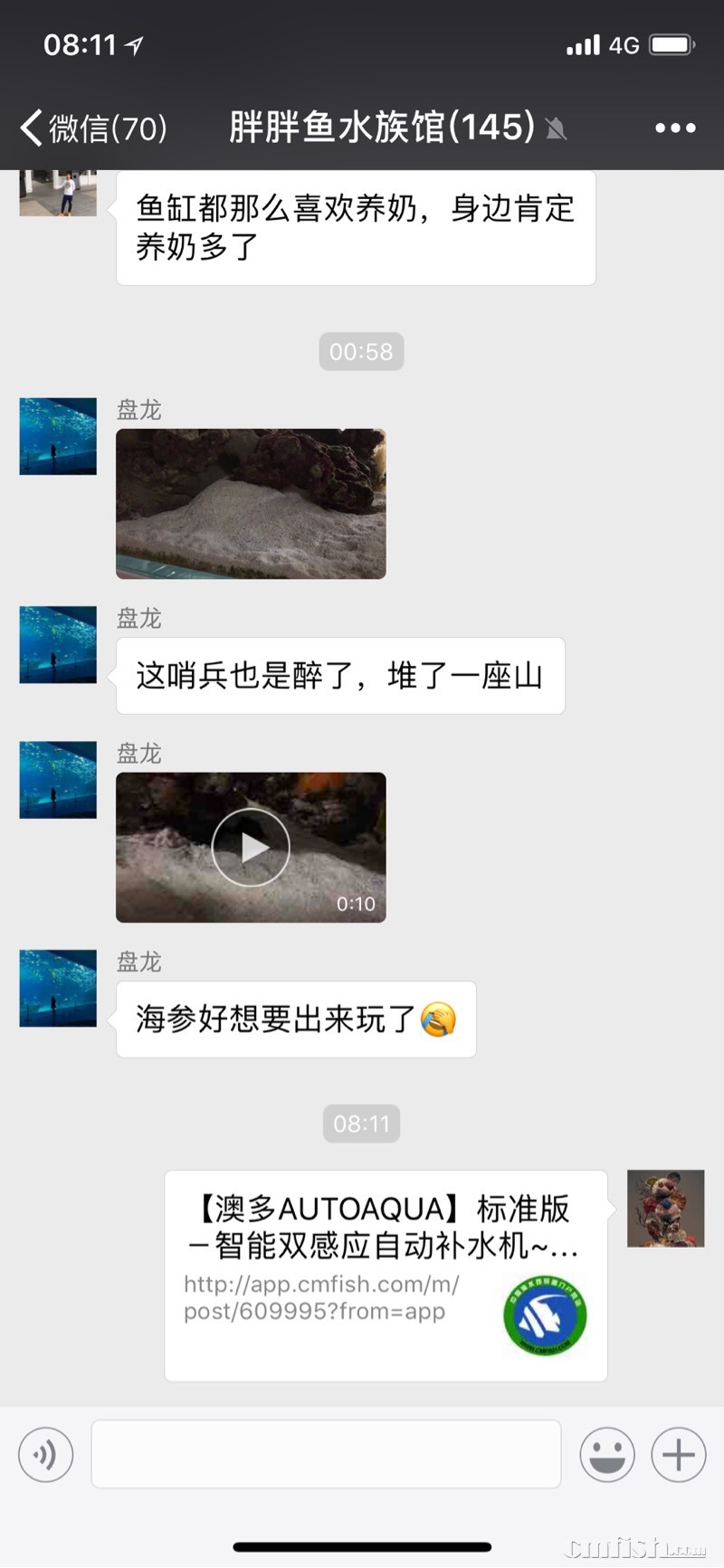Open the sand pile photo from 盘龙
724x1568 pixels.
tap(251, 504)
